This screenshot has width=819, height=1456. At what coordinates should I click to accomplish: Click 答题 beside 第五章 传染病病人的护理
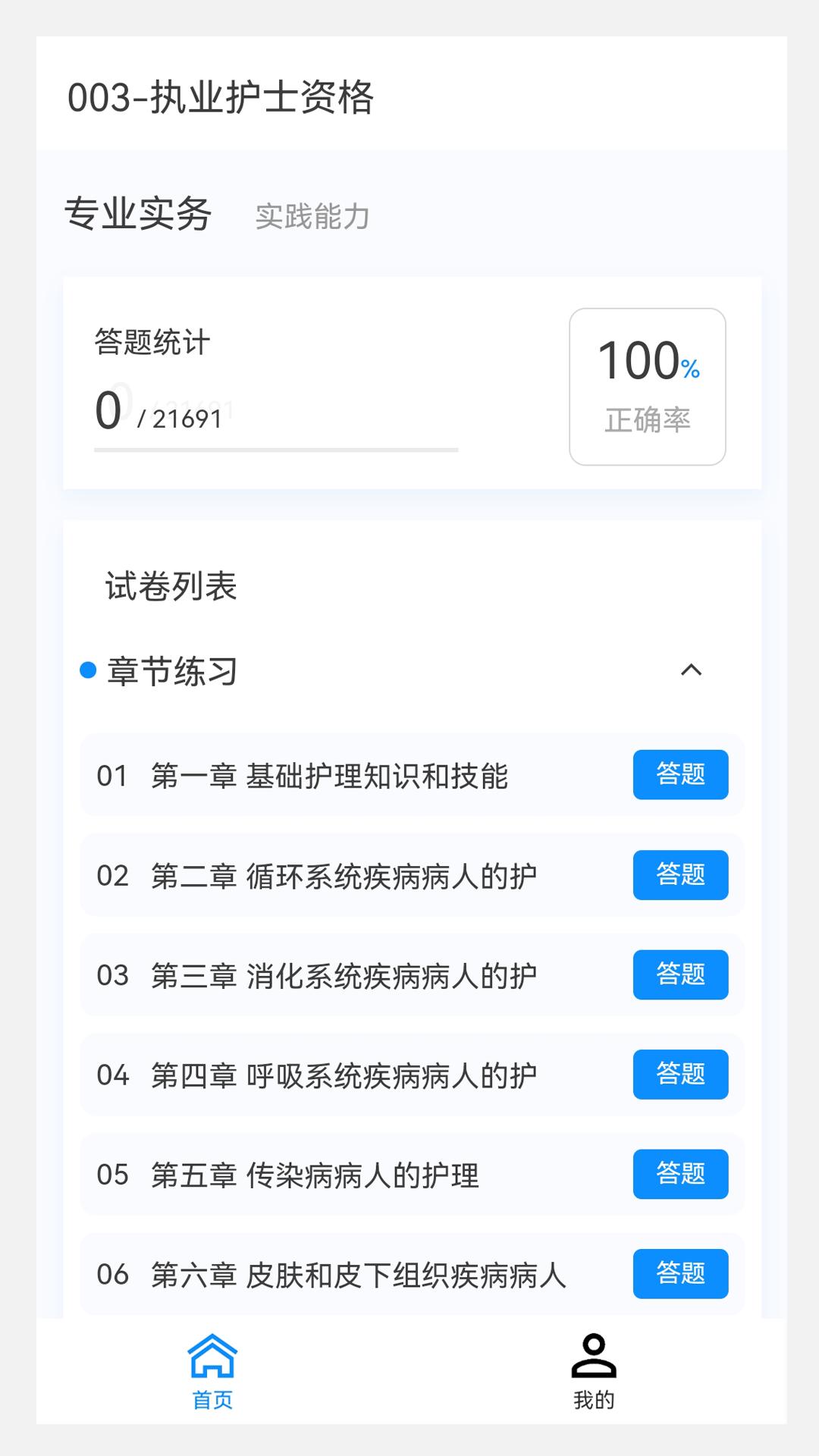click(680, 1175)
